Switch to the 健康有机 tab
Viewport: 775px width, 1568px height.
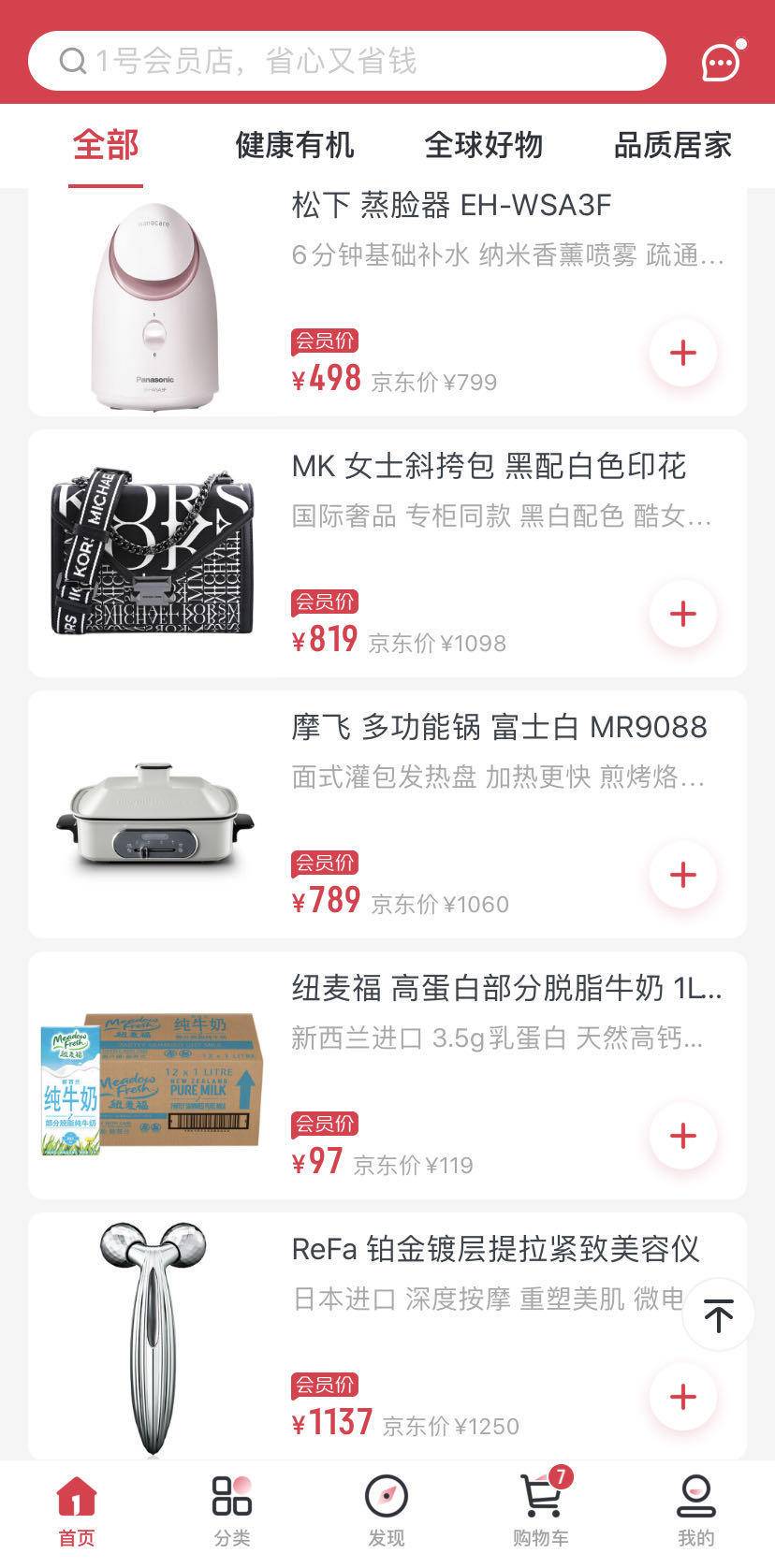point(296,144)
